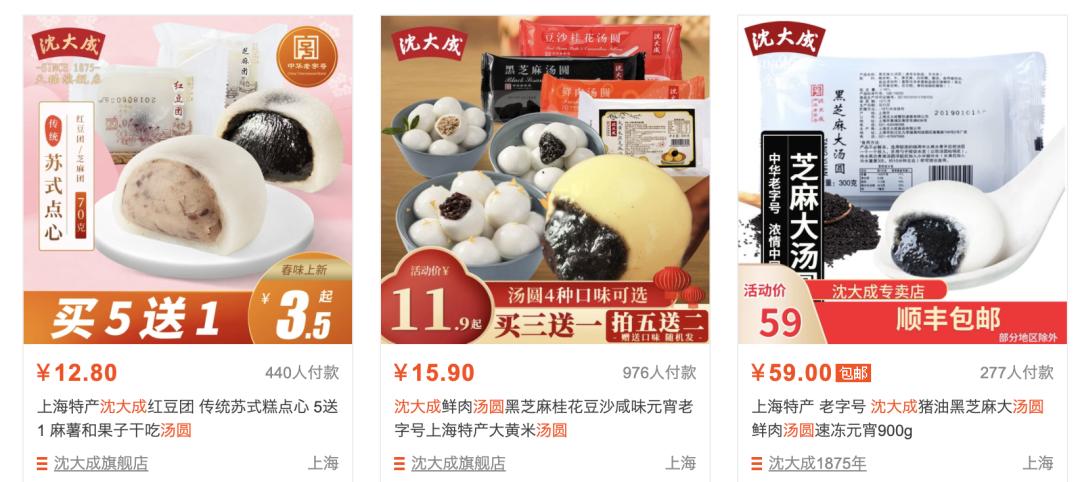Open the ¥59.00 猪油黑芝麻大汤圆 listing title
The width and height of the screenshot is (1080, 482).
tap(900, 419)
